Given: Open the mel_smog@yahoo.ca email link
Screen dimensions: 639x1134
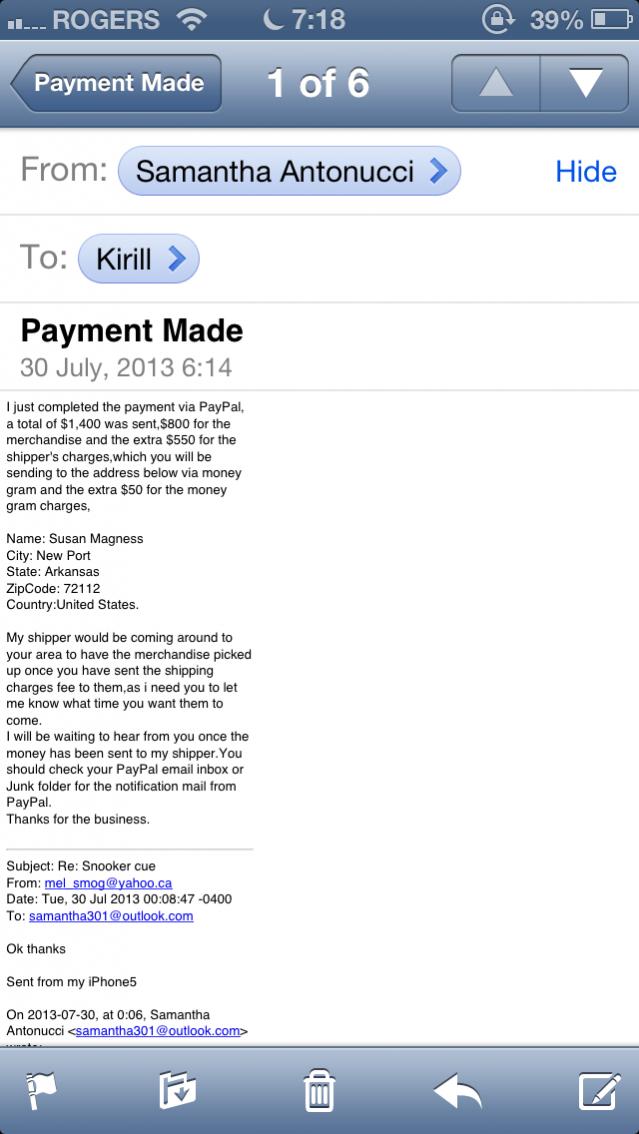Looking at the screenshot, I should click(108, 883).
